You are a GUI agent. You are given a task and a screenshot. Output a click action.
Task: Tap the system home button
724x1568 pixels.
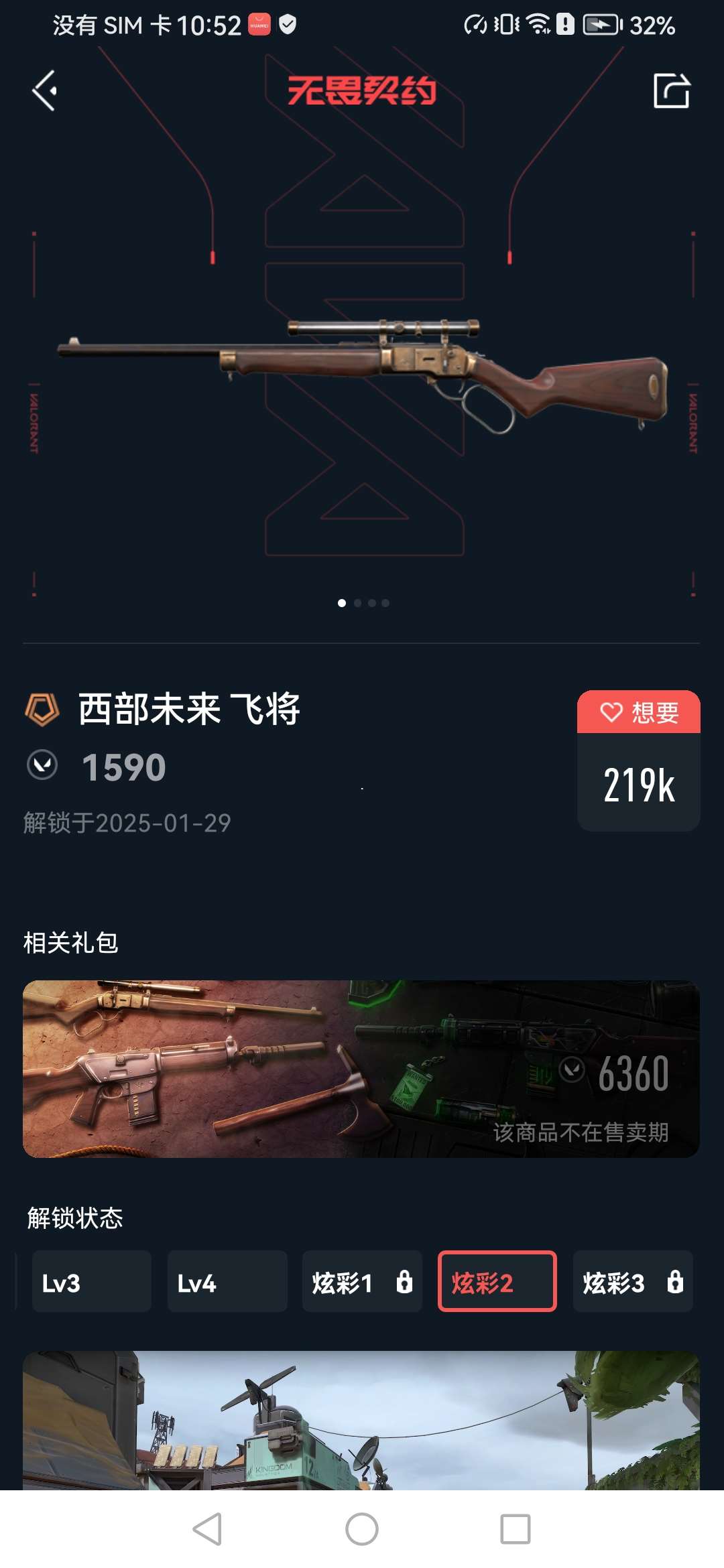pos(362,1529)
